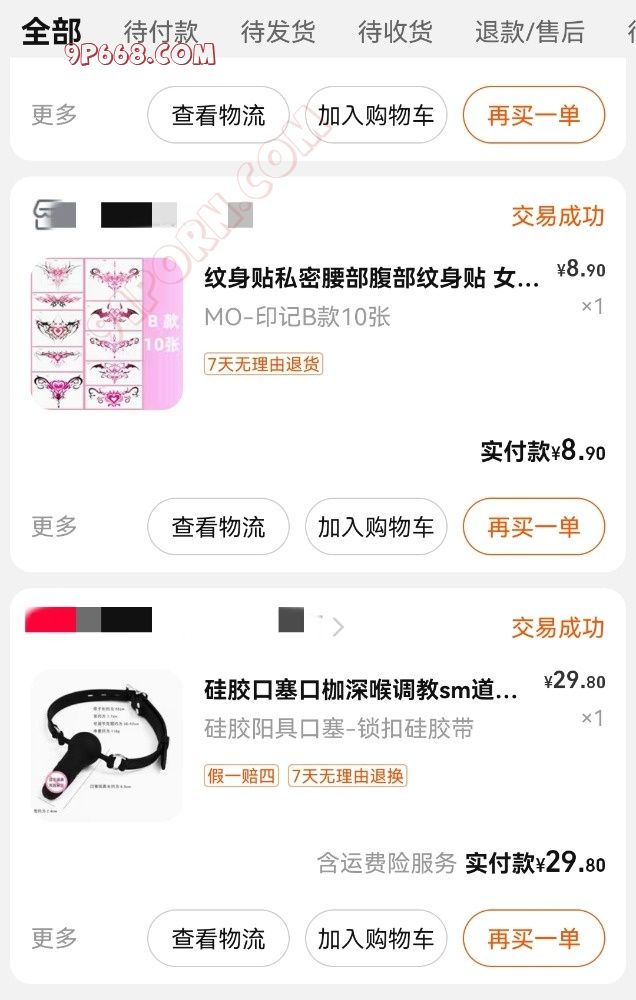Image resolution: width=636 pixels, height=1000 pixels.
Task: Tap 加入购物车 on the ¥29.80 order
Action: (376, 939)
